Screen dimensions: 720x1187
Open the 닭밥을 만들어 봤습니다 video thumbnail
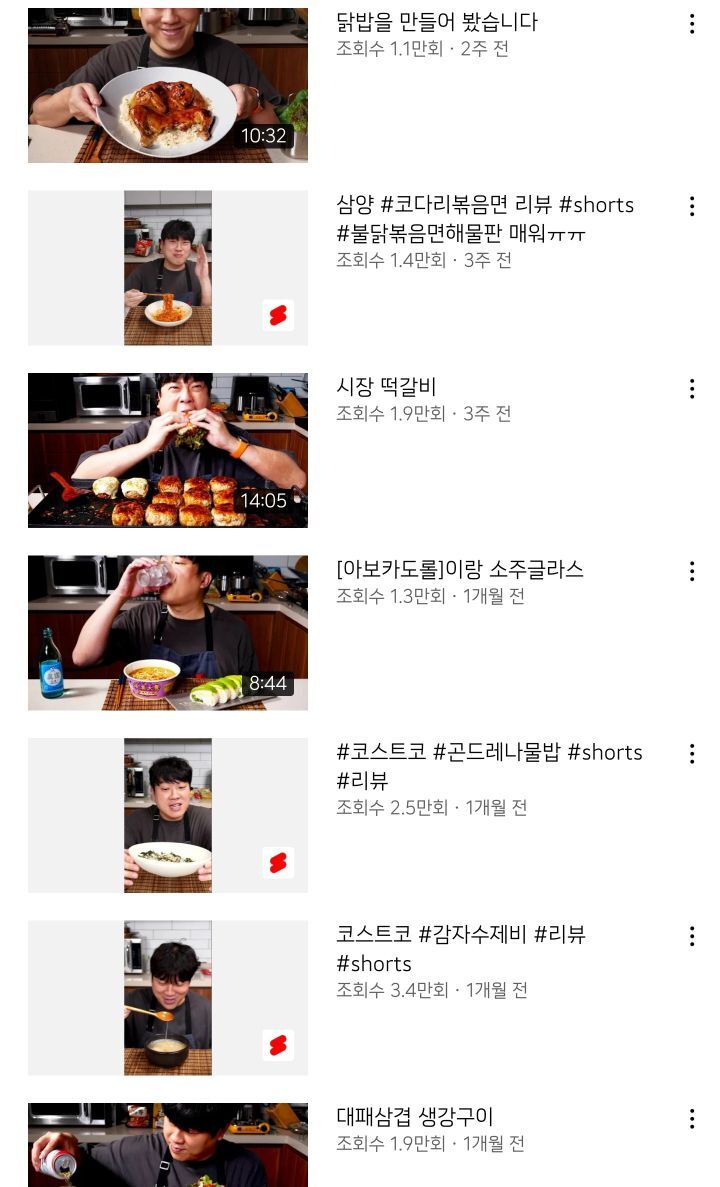[x=168, y=85]
